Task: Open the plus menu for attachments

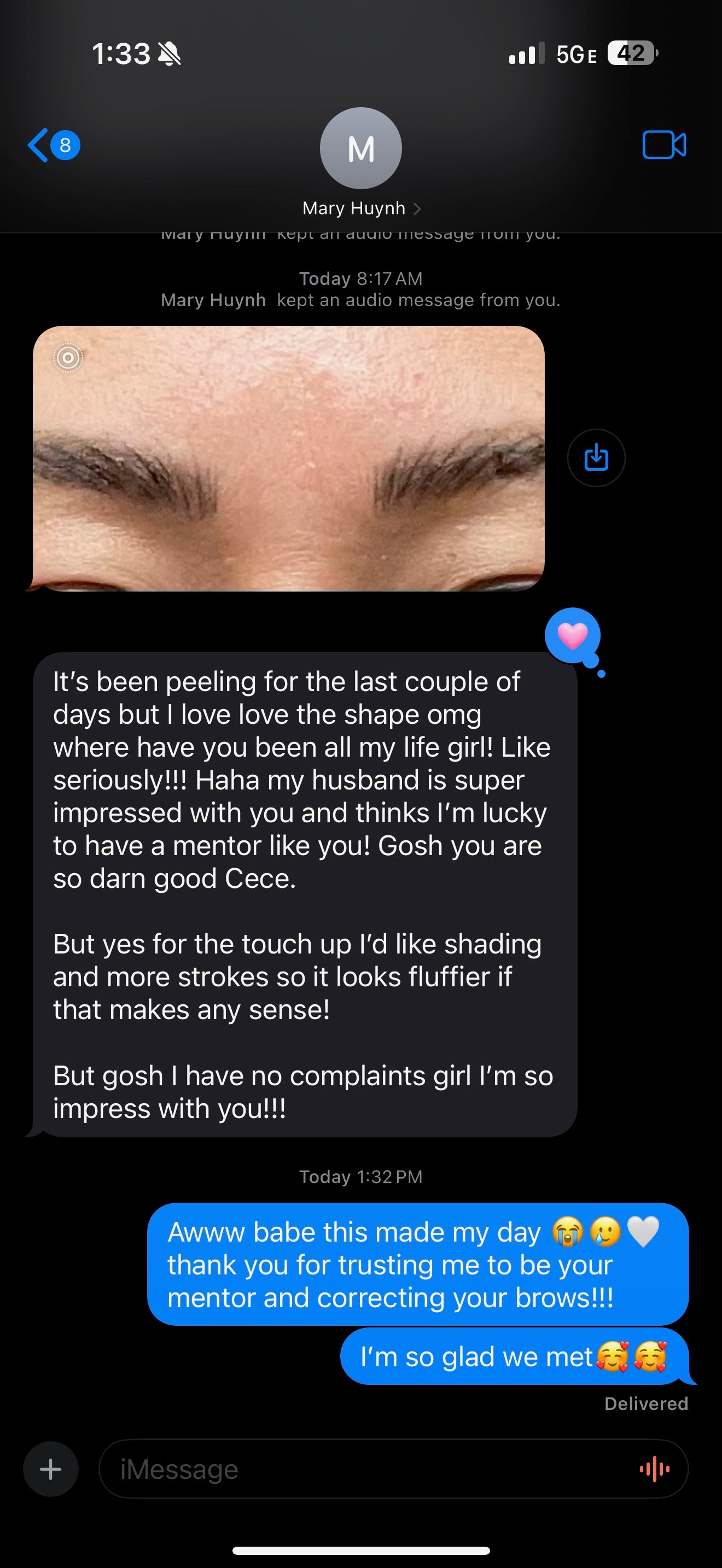Action: point(50,1470)
